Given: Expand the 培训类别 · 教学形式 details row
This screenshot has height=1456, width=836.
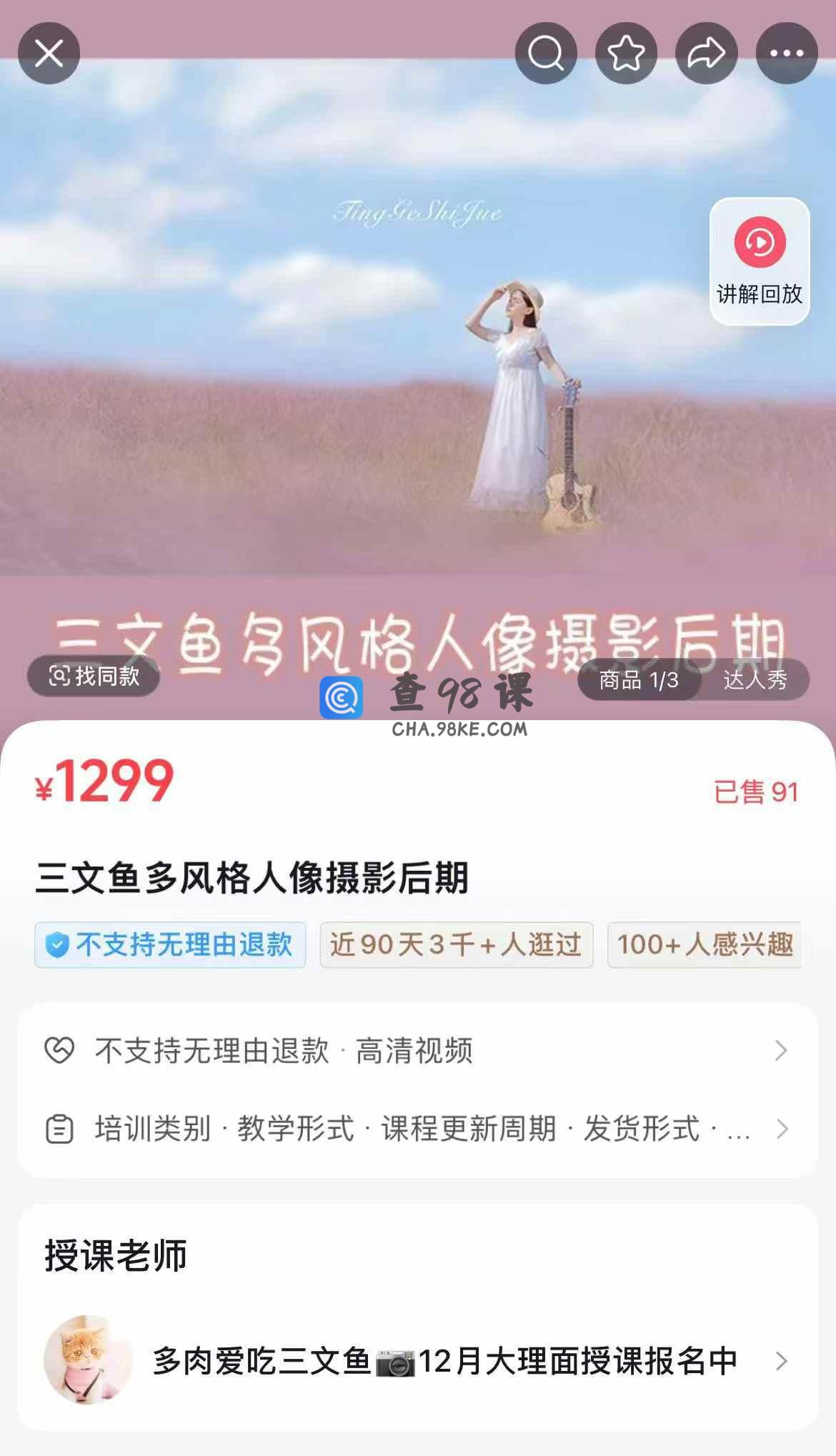Looking at the screenshot, I should (417, 1130).
